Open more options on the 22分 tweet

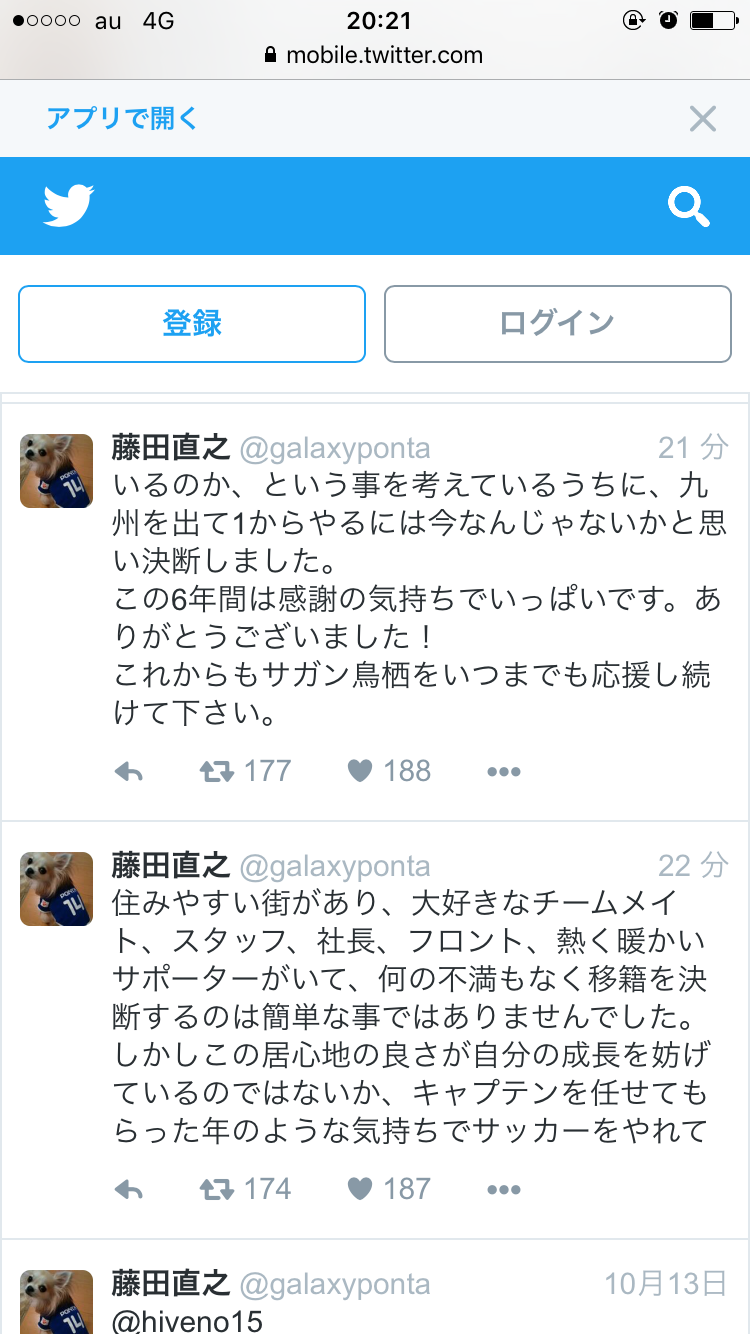click(503, 1189)
